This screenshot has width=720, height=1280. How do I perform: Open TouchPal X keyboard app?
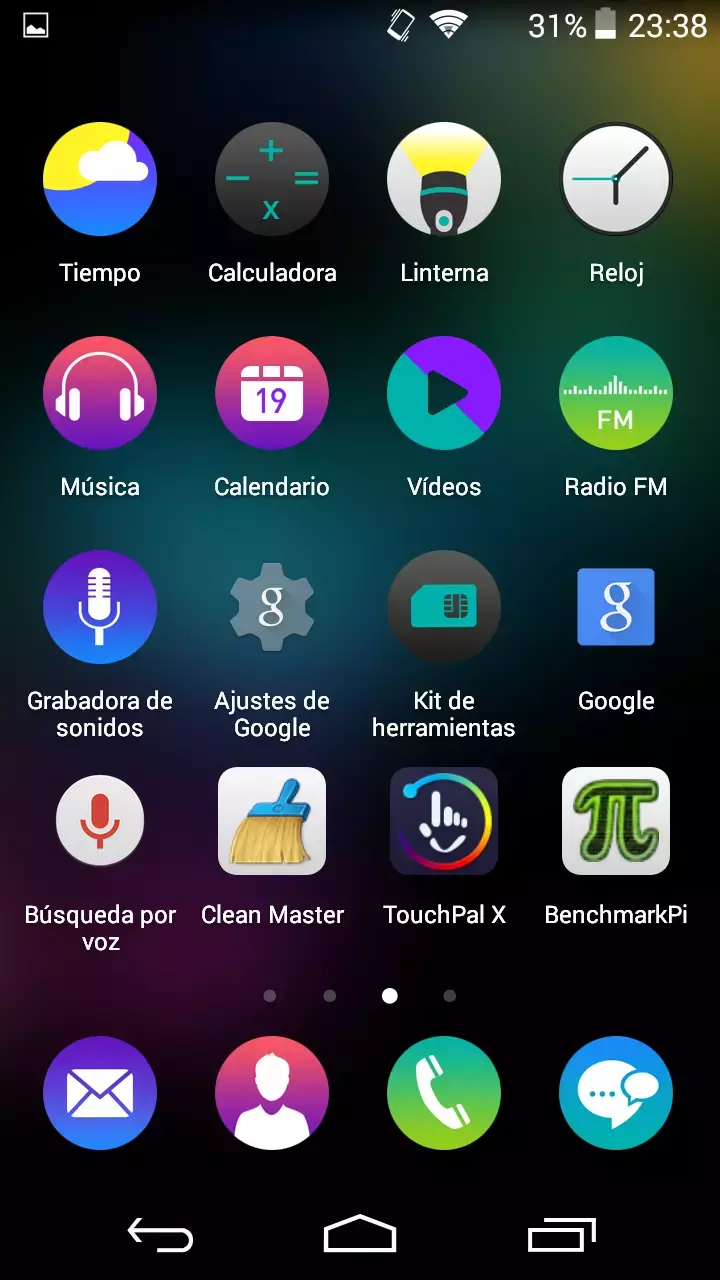444,820
